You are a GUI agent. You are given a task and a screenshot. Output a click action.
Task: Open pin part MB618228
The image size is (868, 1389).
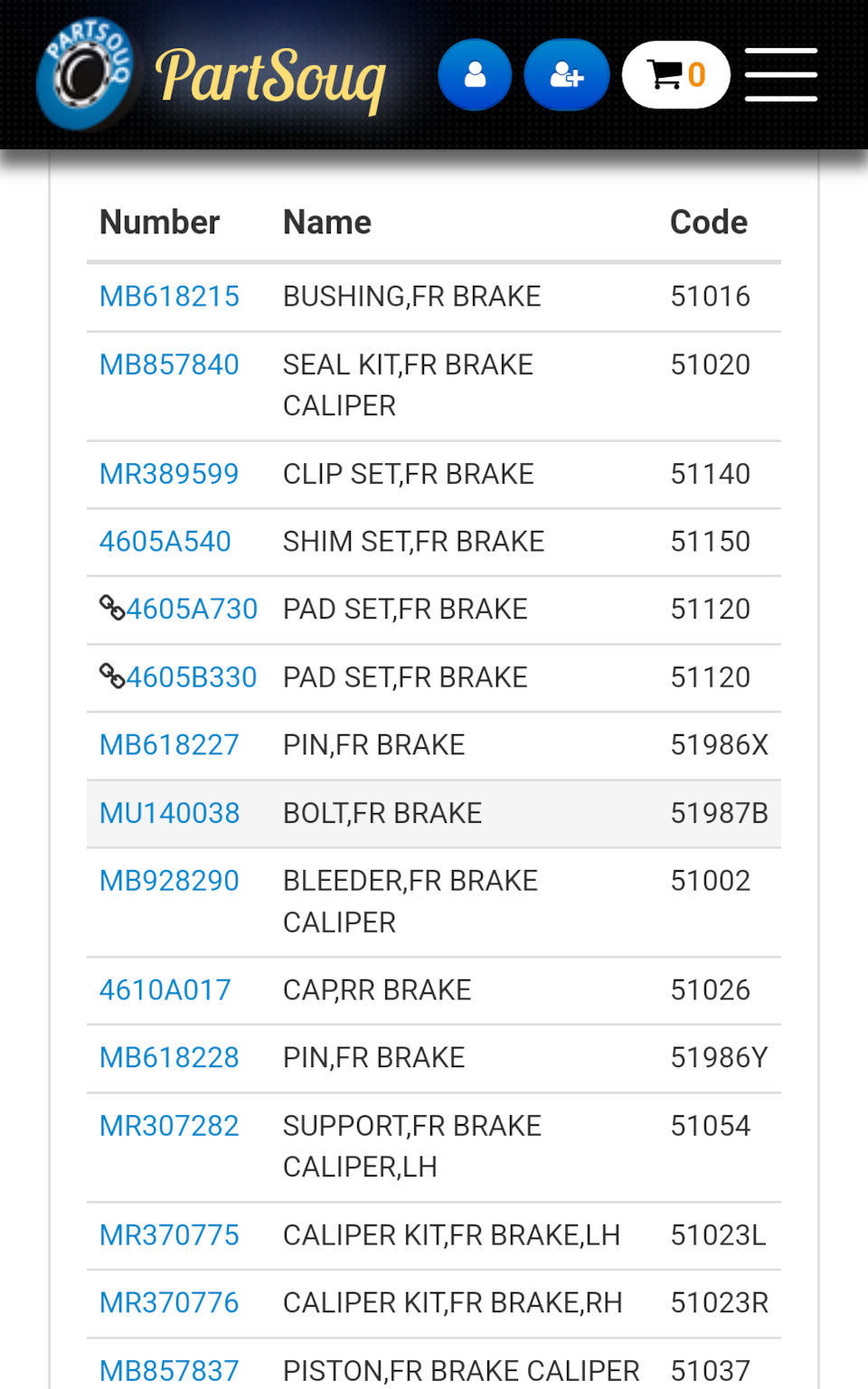point(169,1058)
